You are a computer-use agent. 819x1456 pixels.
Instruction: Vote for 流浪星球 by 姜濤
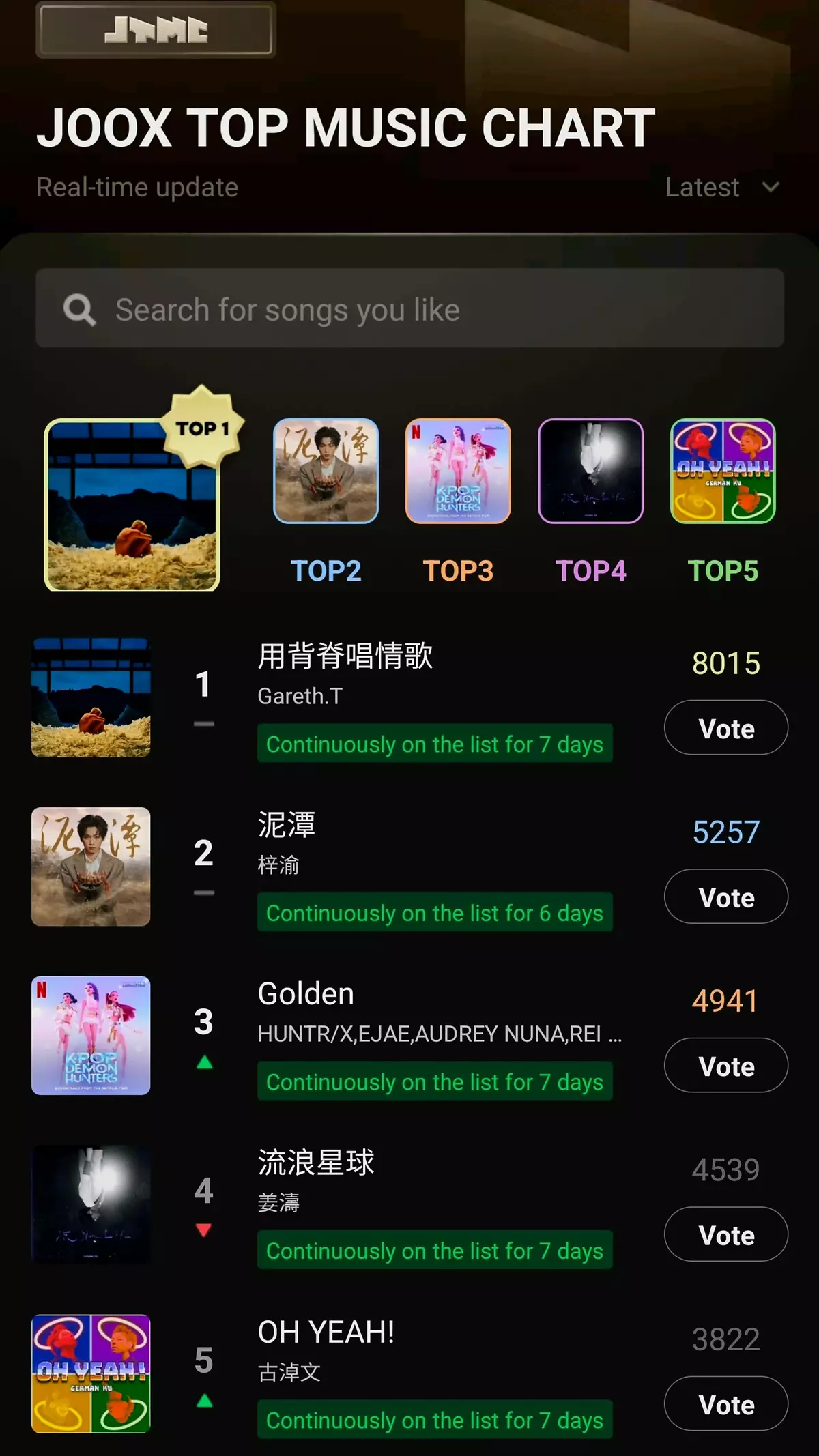point(726,1235)
